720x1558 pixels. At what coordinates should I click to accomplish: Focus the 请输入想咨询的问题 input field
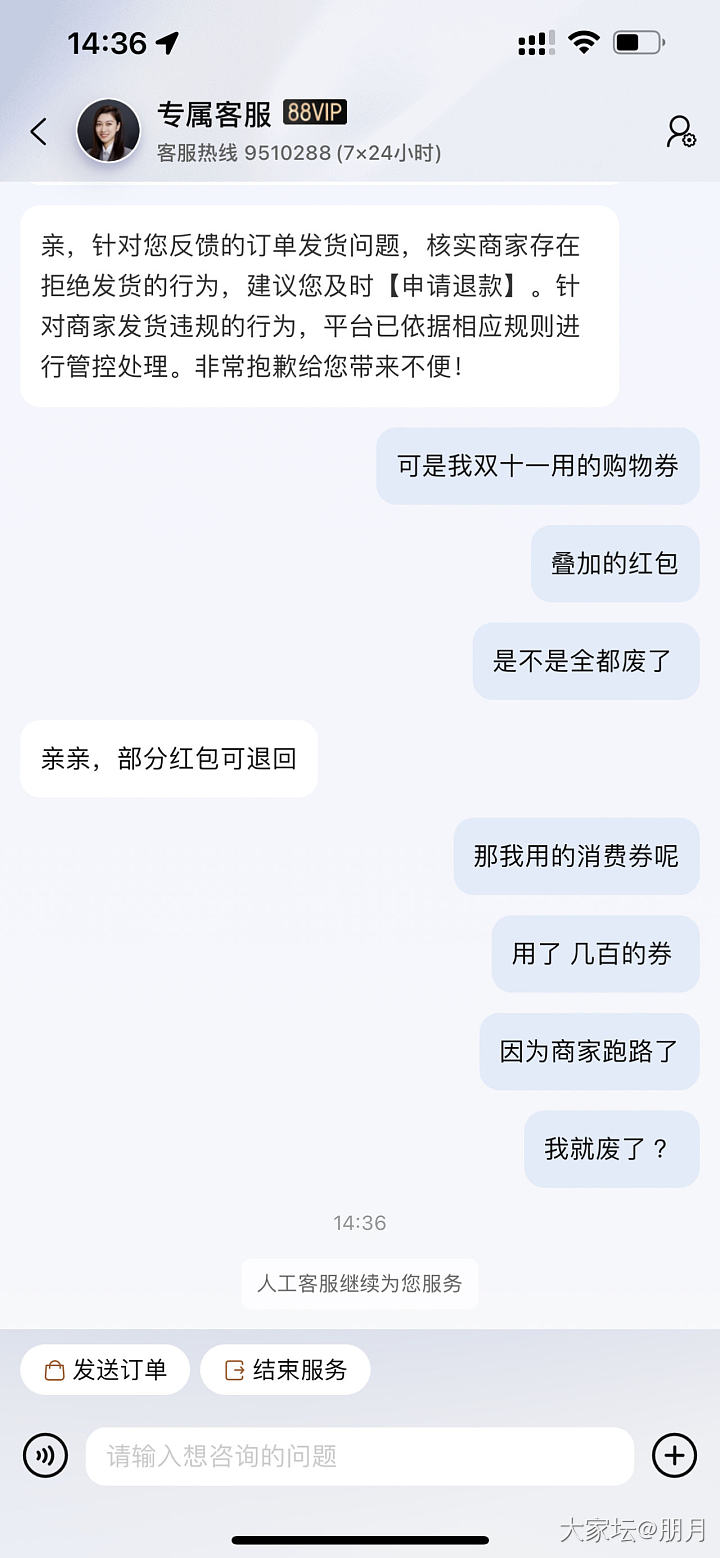click(360, 1455)
